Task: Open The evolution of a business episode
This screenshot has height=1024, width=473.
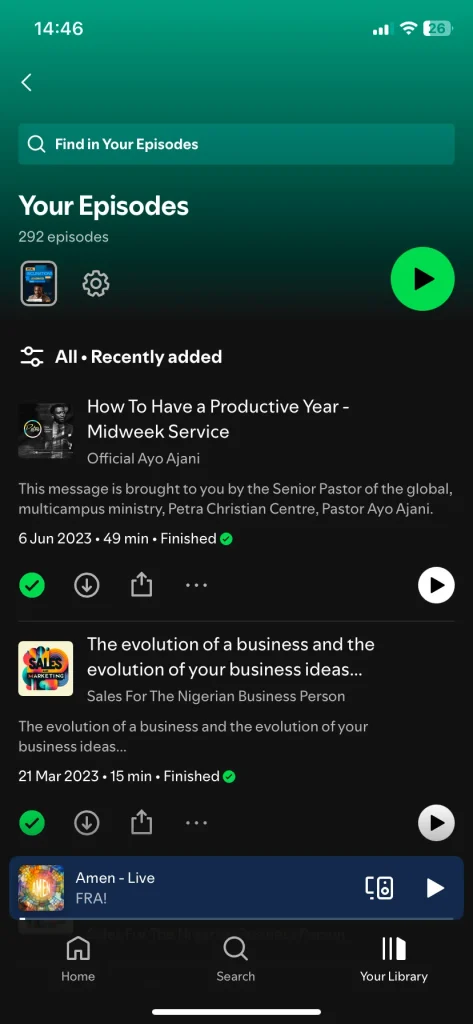Action: (231, 656)
